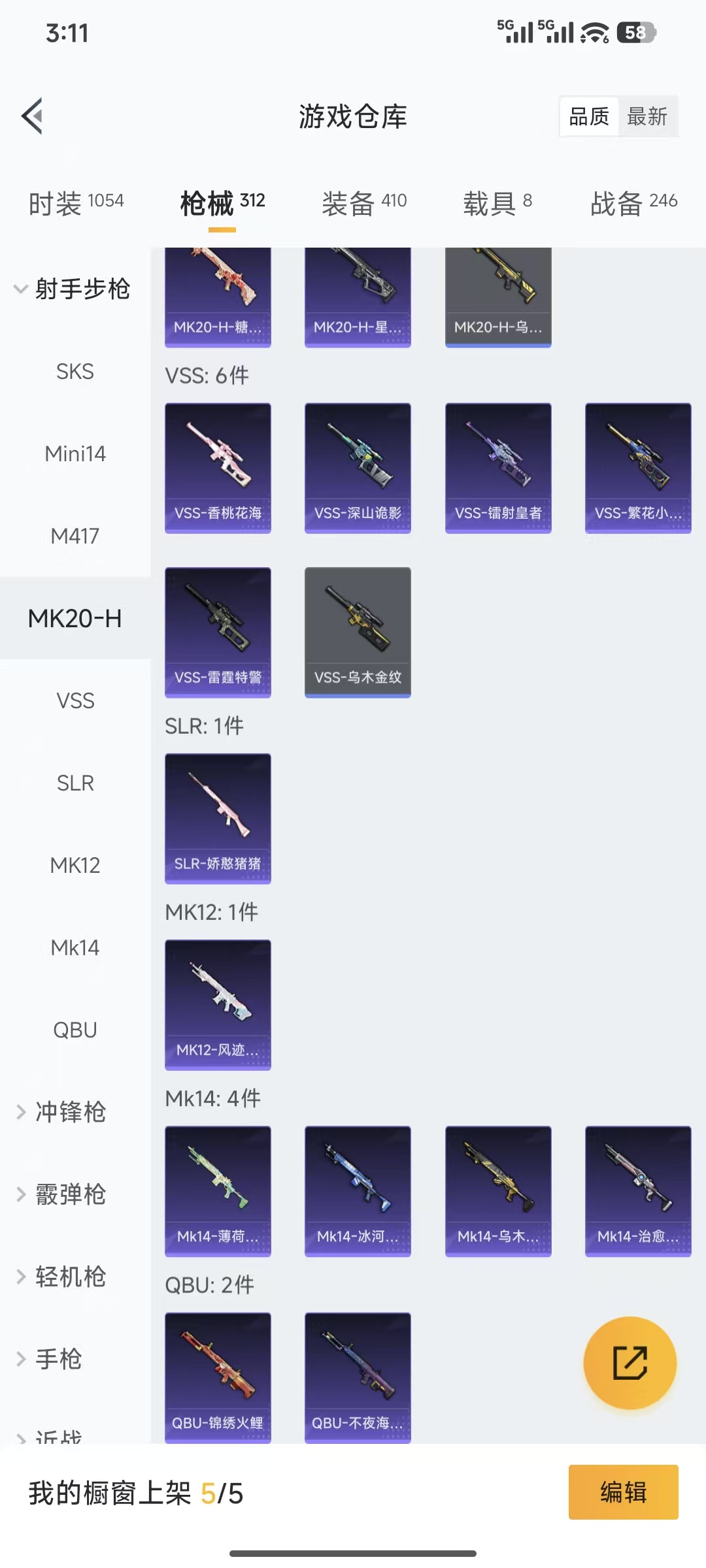Collapse the 射手步枪 category

pyautogui.click(x=73, y=288)
